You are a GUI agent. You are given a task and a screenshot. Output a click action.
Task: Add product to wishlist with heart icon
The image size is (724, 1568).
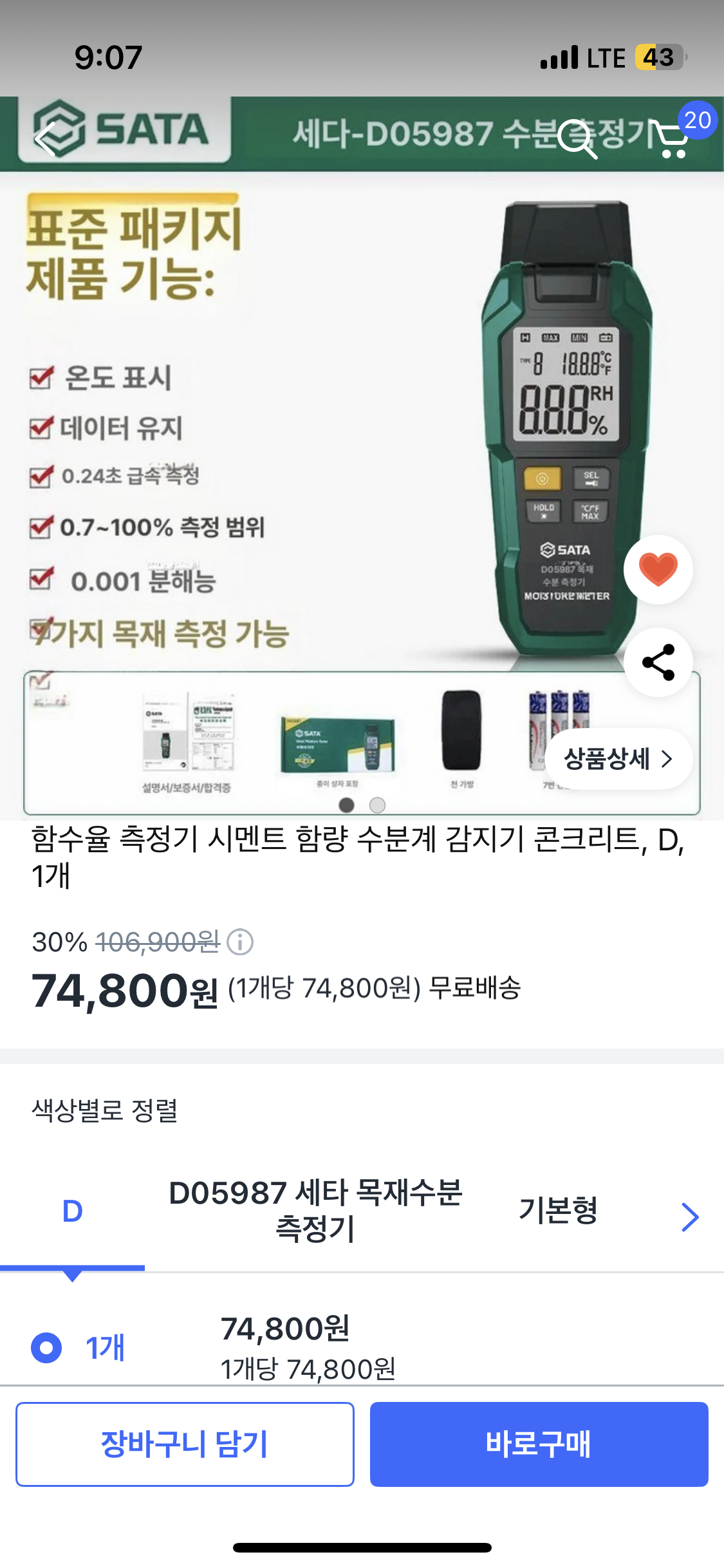658,569
